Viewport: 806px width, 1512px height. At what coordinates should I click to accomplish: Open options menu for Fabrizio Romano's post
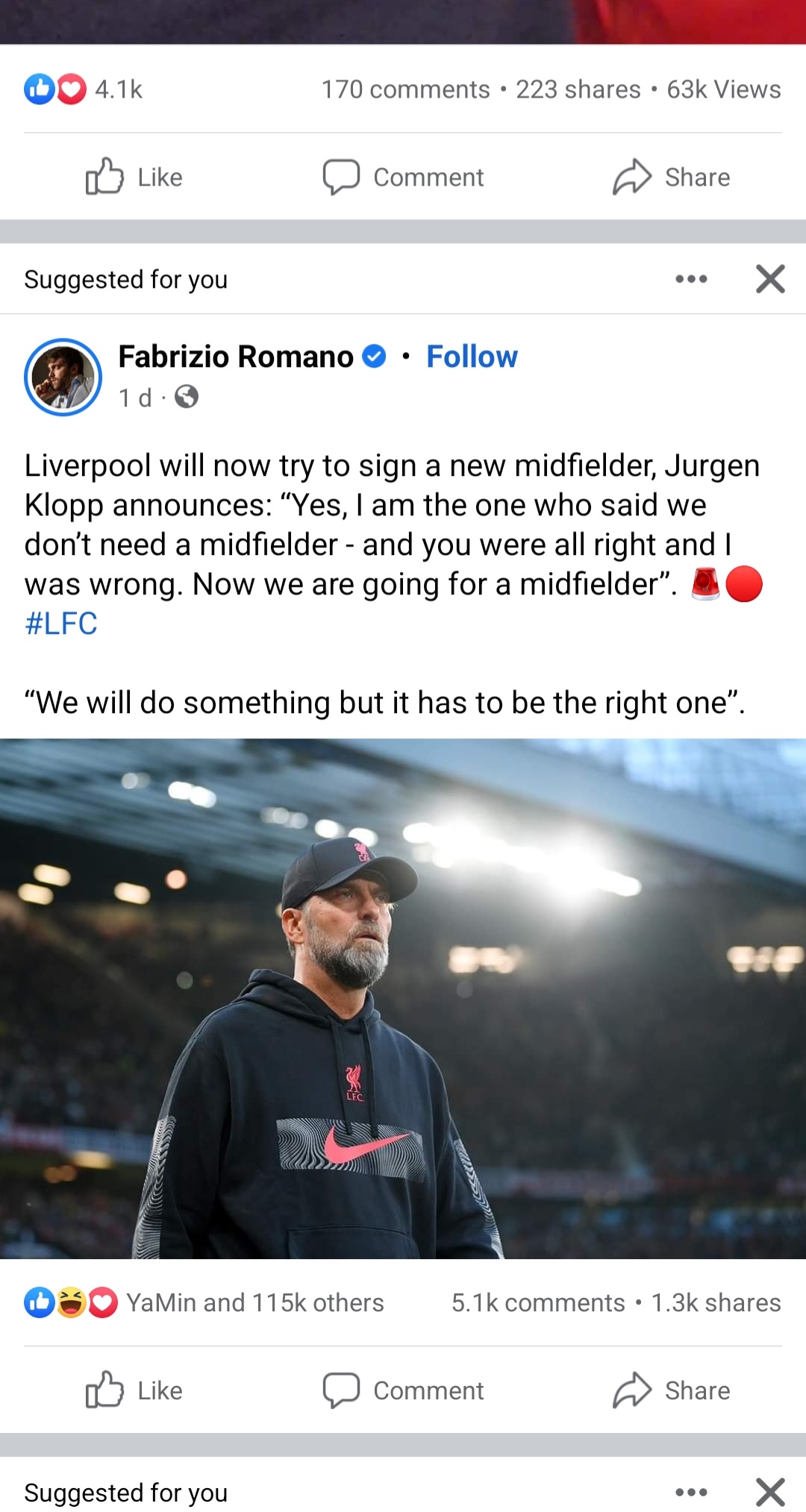(691, 279)
